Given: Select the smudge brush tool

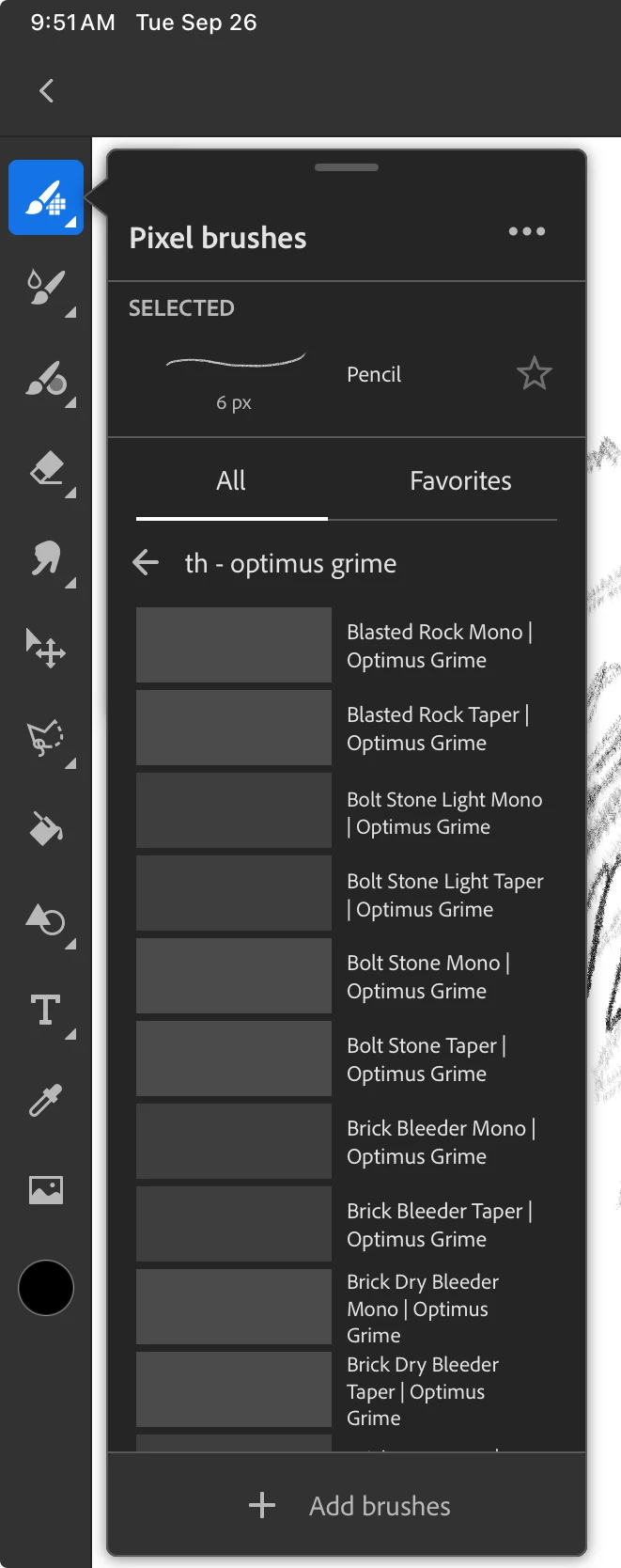Looking at the screenshot, I should pos(46,558).
